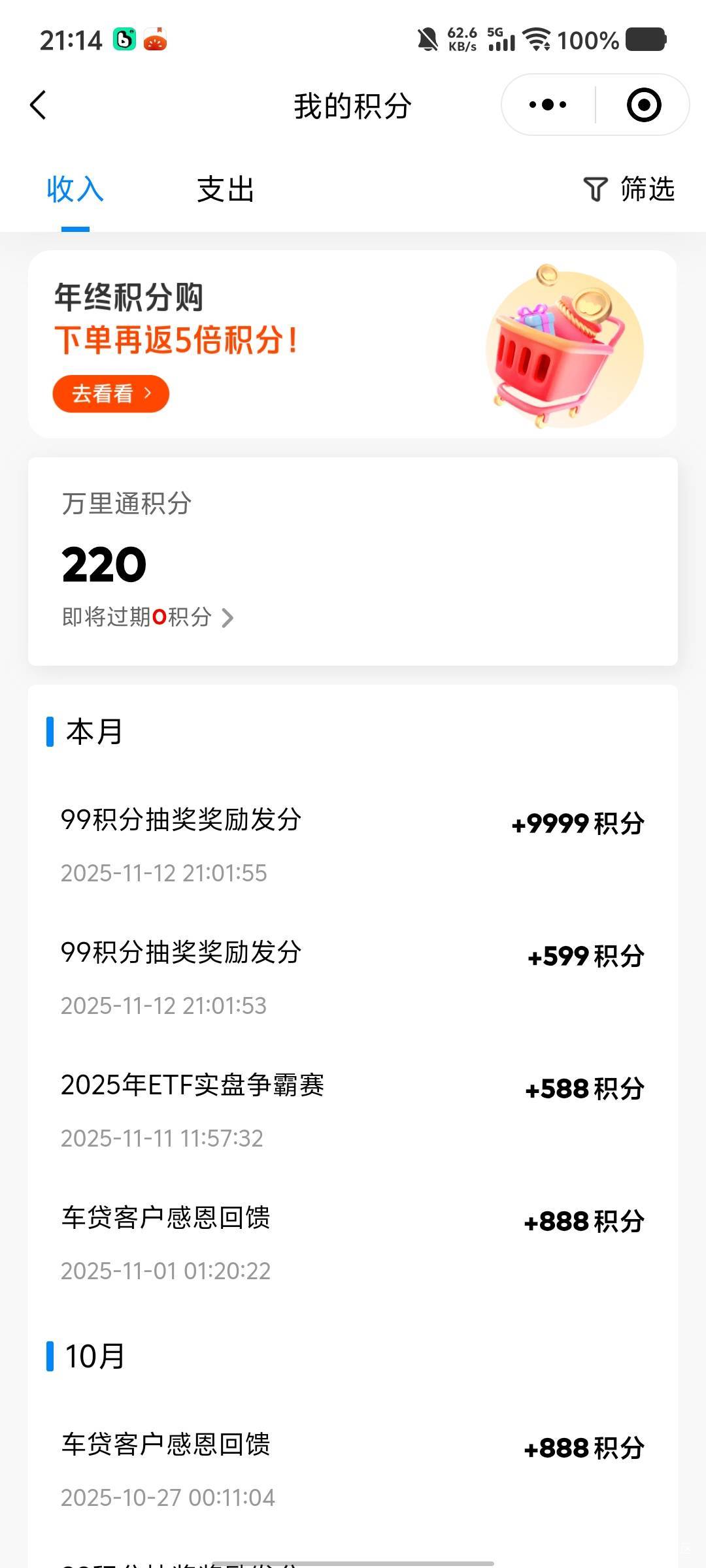Viewport: 706px width, 1568px height.
Task: Tap the 去看看 button on the banner
Action: [110, 393]
